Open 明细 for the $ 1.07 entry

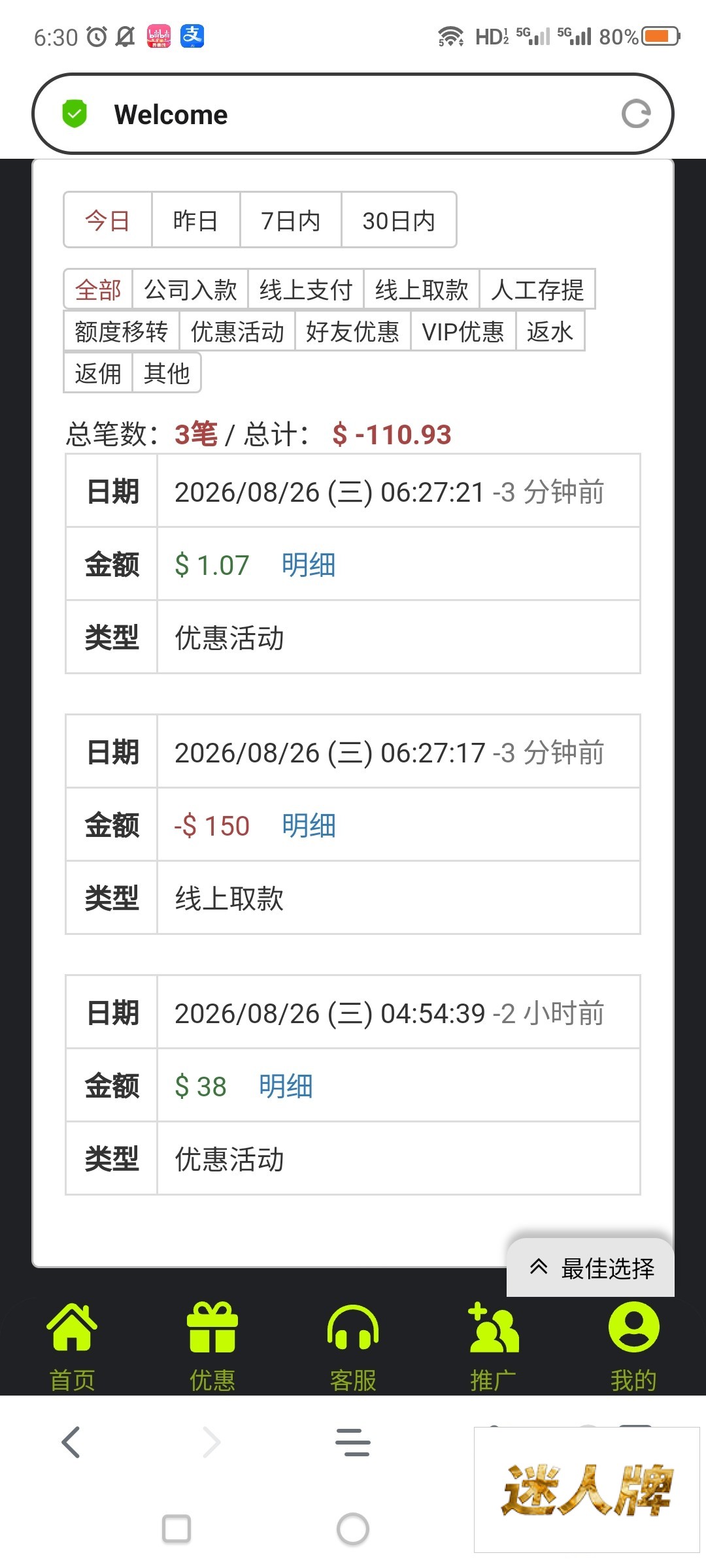click(309, 564)
